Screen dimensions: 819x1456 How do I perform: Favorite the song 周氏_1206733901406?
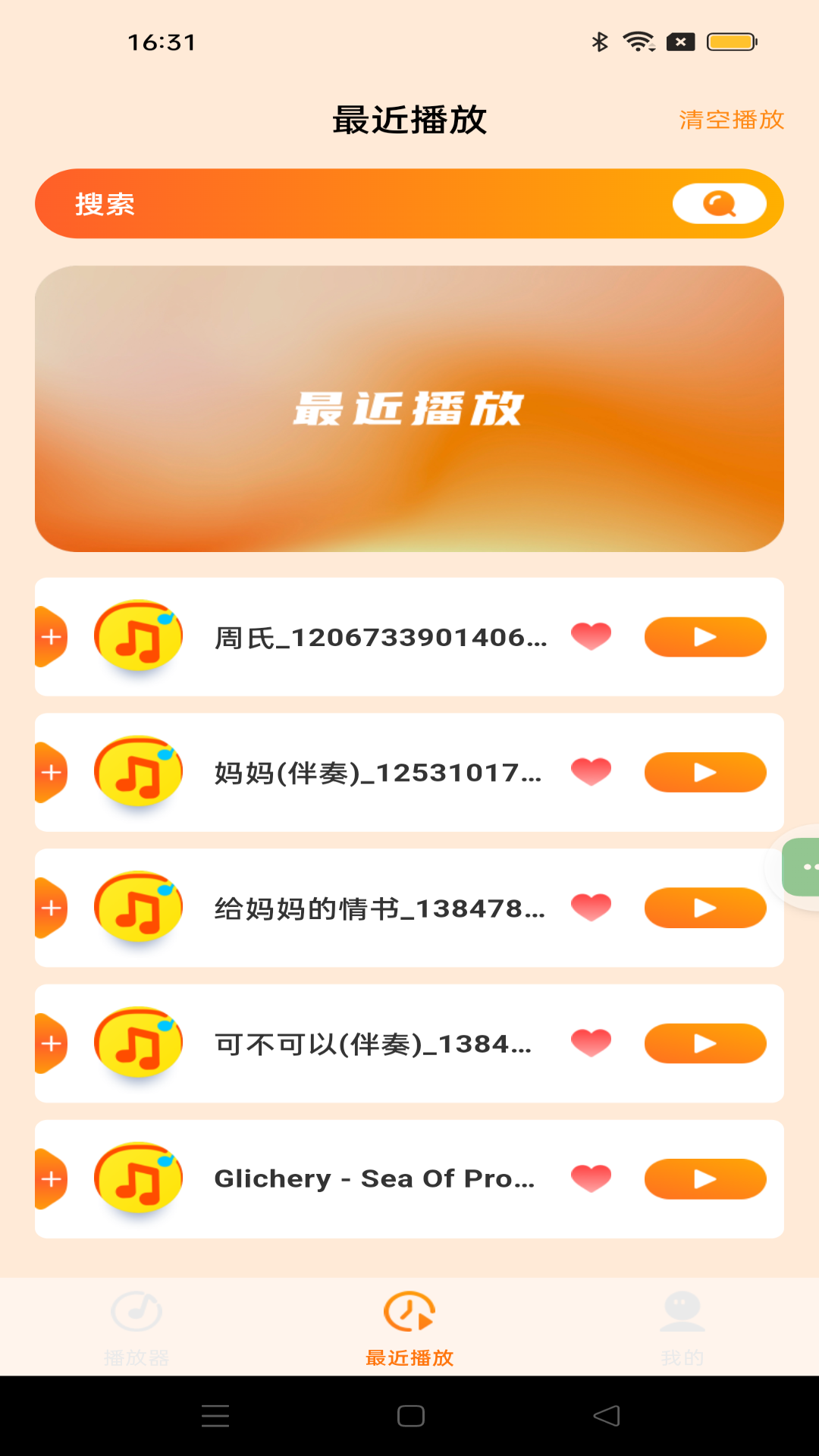[591, 635]
